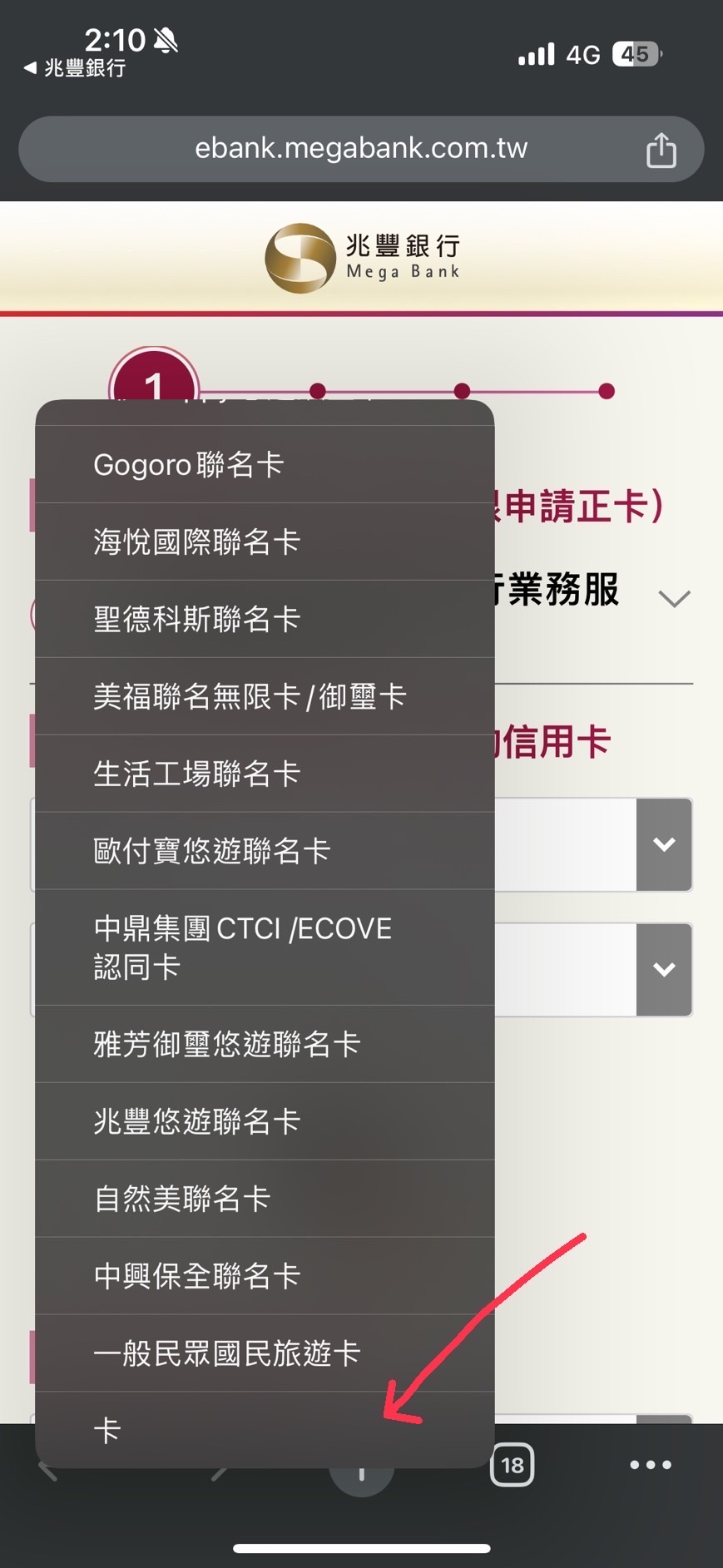The width and height of the screenshot is (723, 1568).
Task: Pick 雅芳御璽悠遊聯名卡
Action: click(x=265, y=1044)
